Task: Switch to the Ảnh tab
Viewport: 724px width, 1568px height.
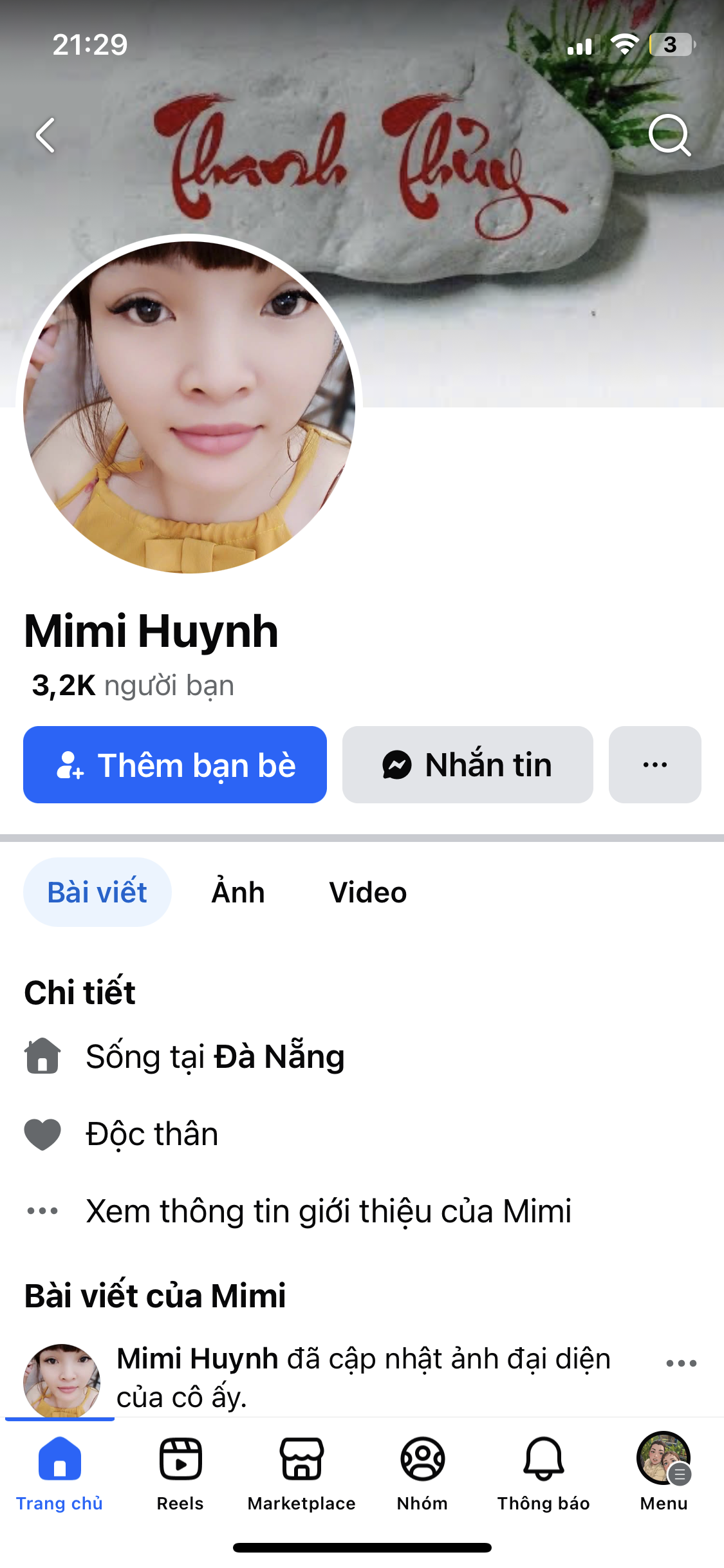Action: point(238,892)
